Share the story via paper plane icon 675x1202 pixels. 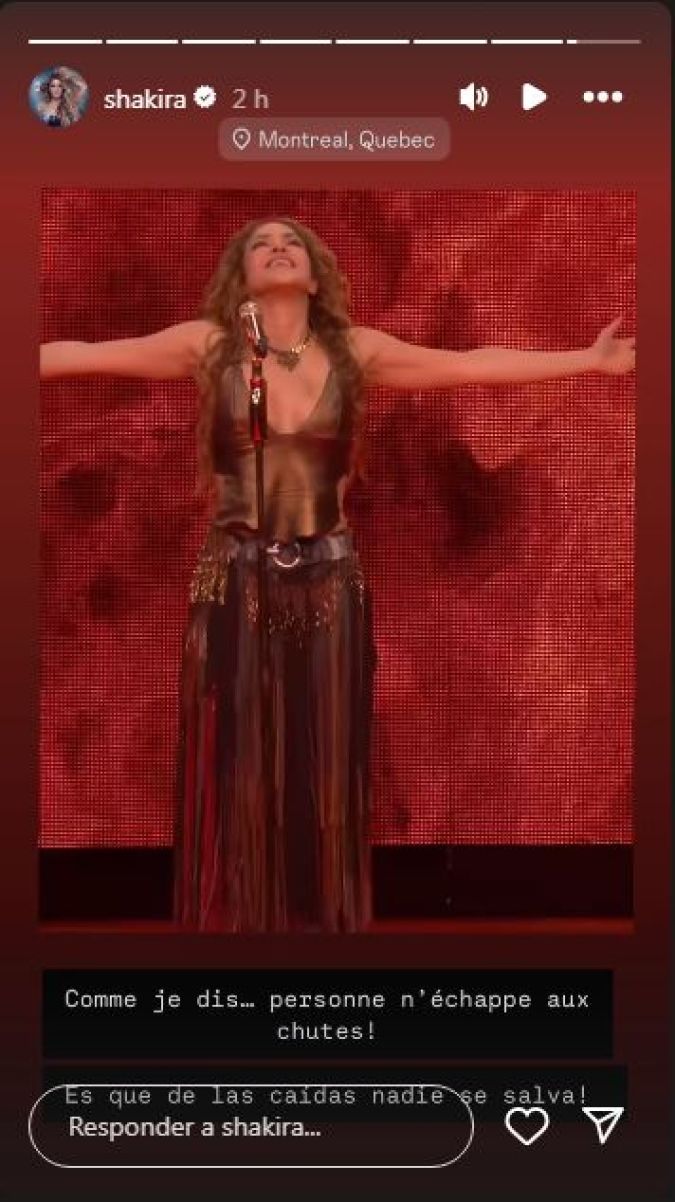click(x=604, y=1125)
